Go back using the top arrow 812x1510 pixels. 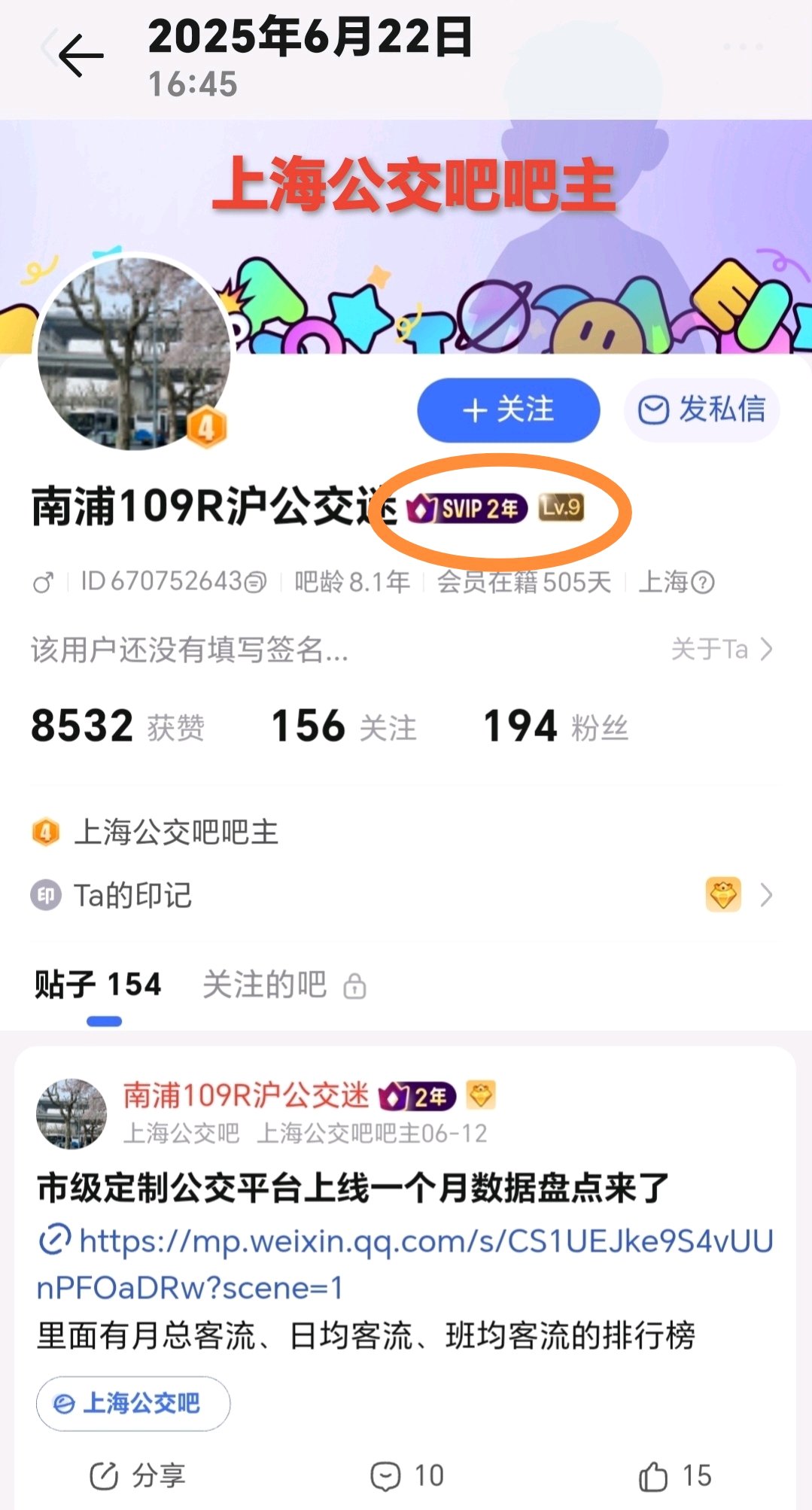pos(81,55)
